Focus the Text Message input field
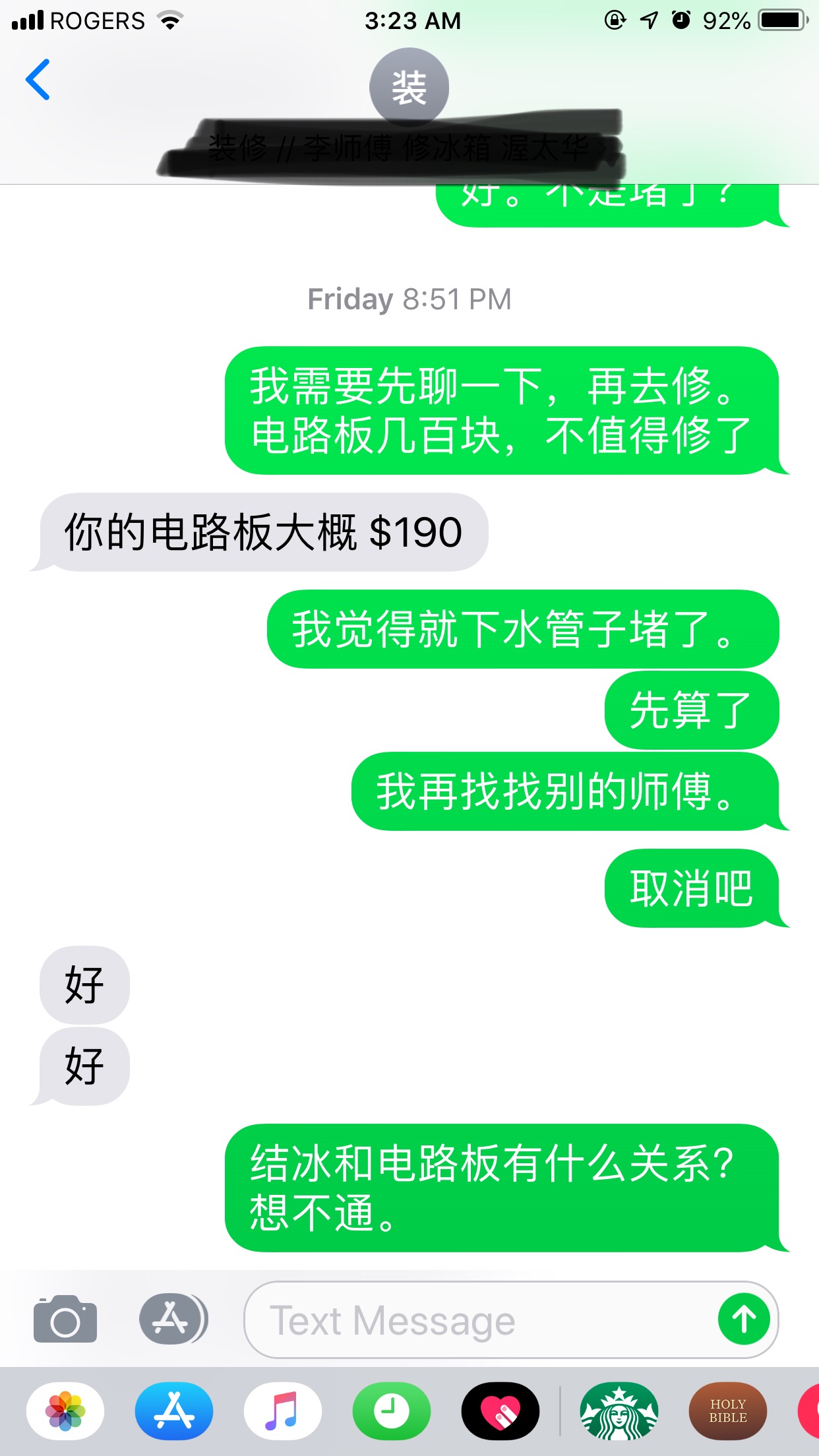This screenshot has height=1456, width=819. click(x=481, y=1320)
